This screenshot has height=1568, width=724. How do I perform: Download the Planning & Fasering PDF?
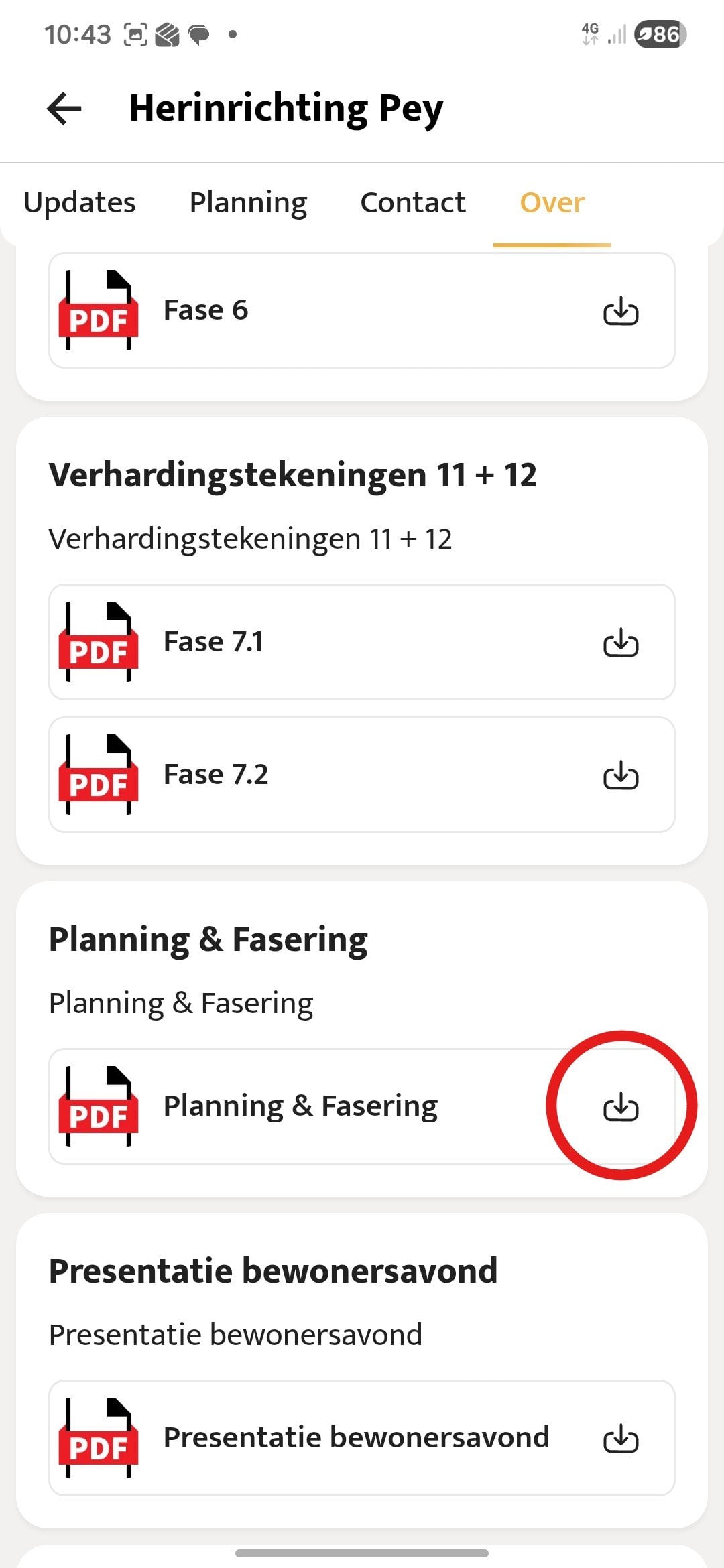tap(621, 1107)
